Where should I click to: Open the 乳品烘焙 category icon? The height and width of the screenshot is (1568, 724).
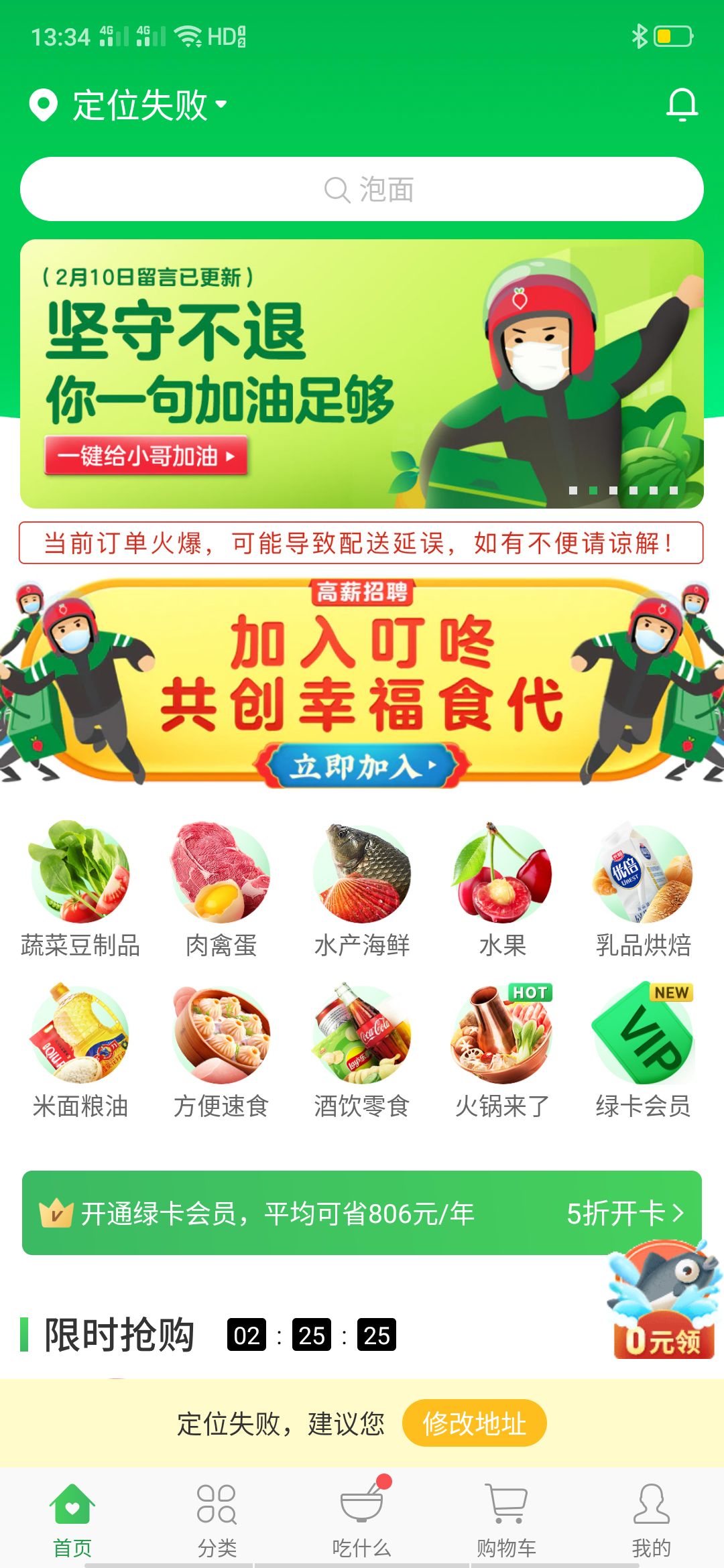646,878
